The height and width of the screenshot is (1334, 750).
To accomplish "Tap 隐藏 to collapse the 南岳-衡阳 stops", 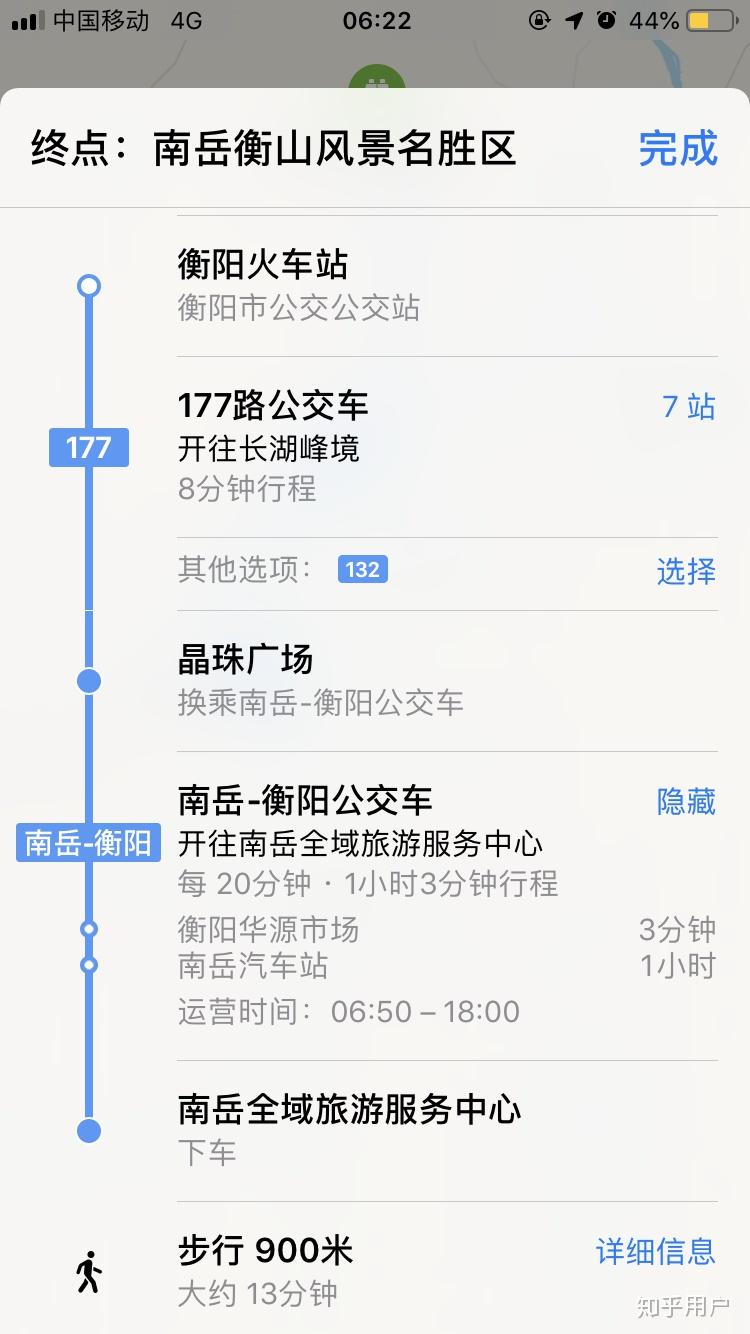I will (x=686, y=802).
